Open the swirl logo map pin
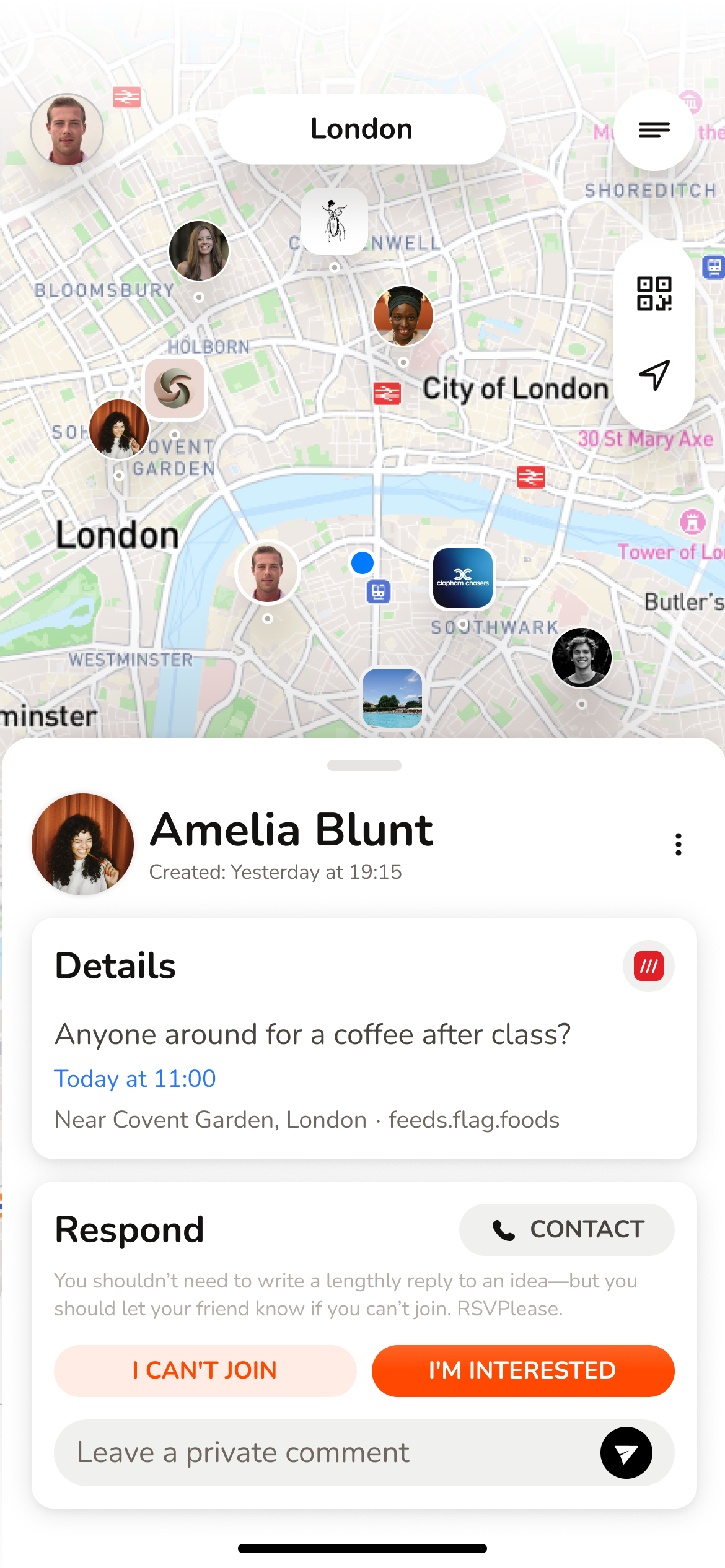Viewport: 725px width, 1568px height. pos(175,389)
